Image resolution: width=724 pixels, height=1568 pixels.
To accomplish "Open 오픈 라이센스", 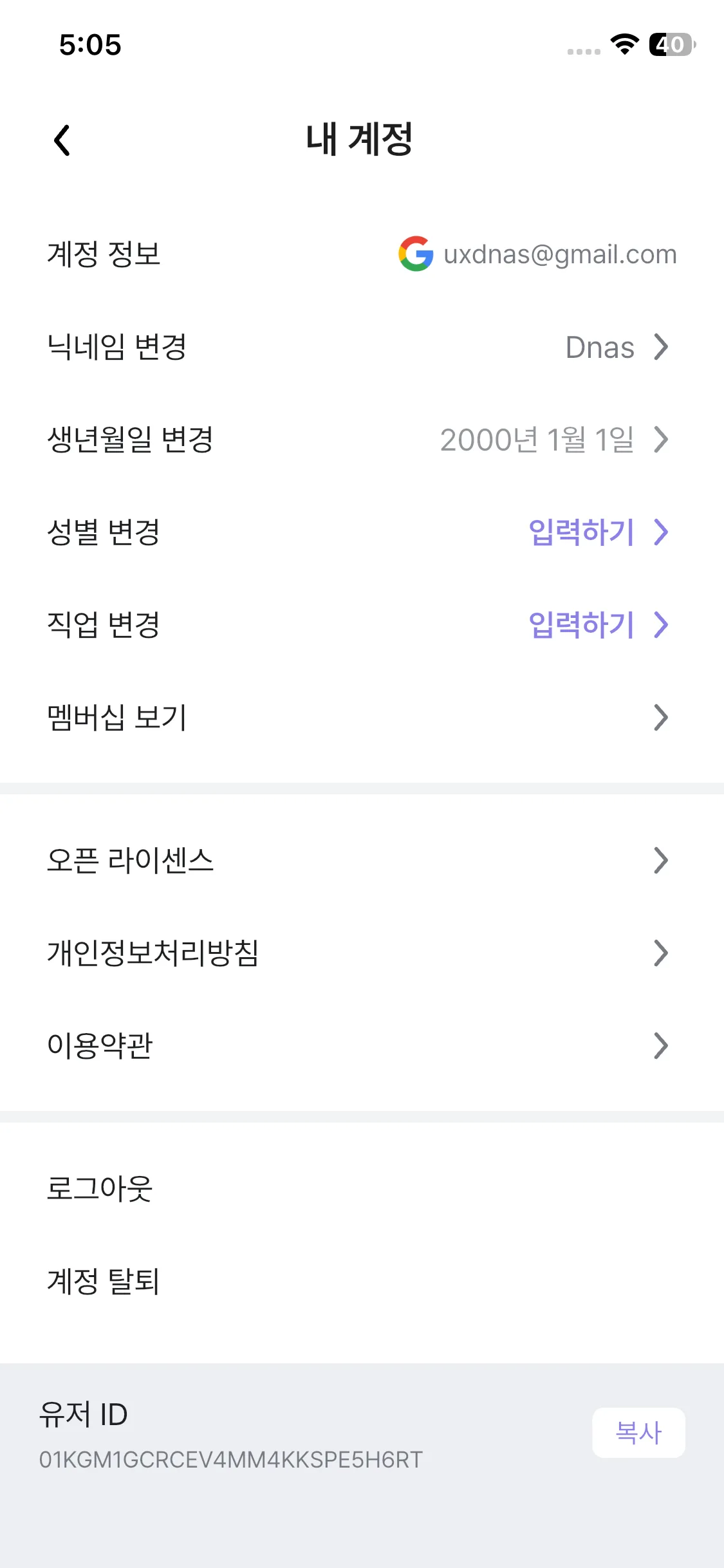I will 362,861.
